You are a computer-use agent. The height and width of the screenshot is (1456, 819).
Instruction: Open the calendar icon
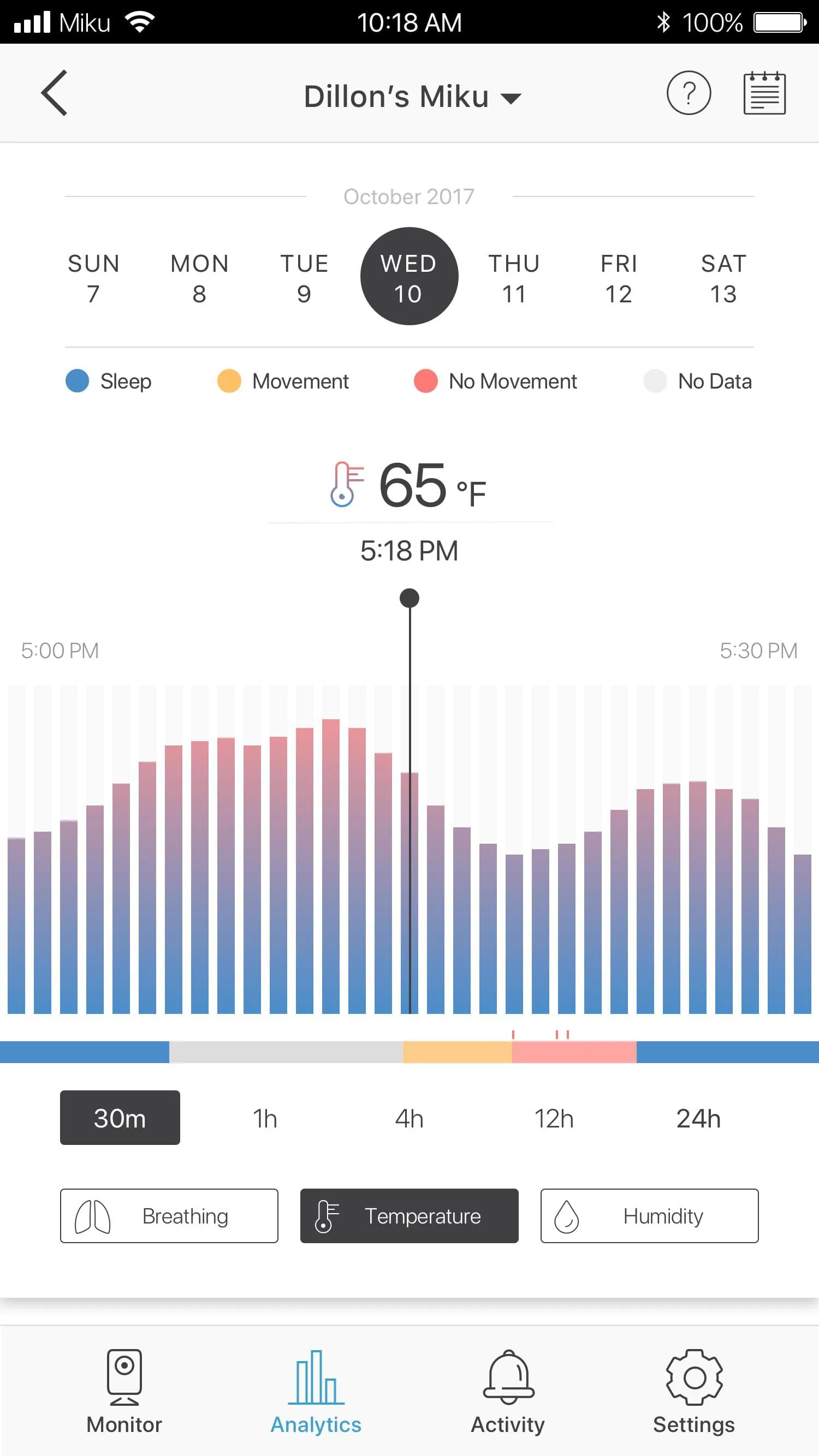point(764,93)
